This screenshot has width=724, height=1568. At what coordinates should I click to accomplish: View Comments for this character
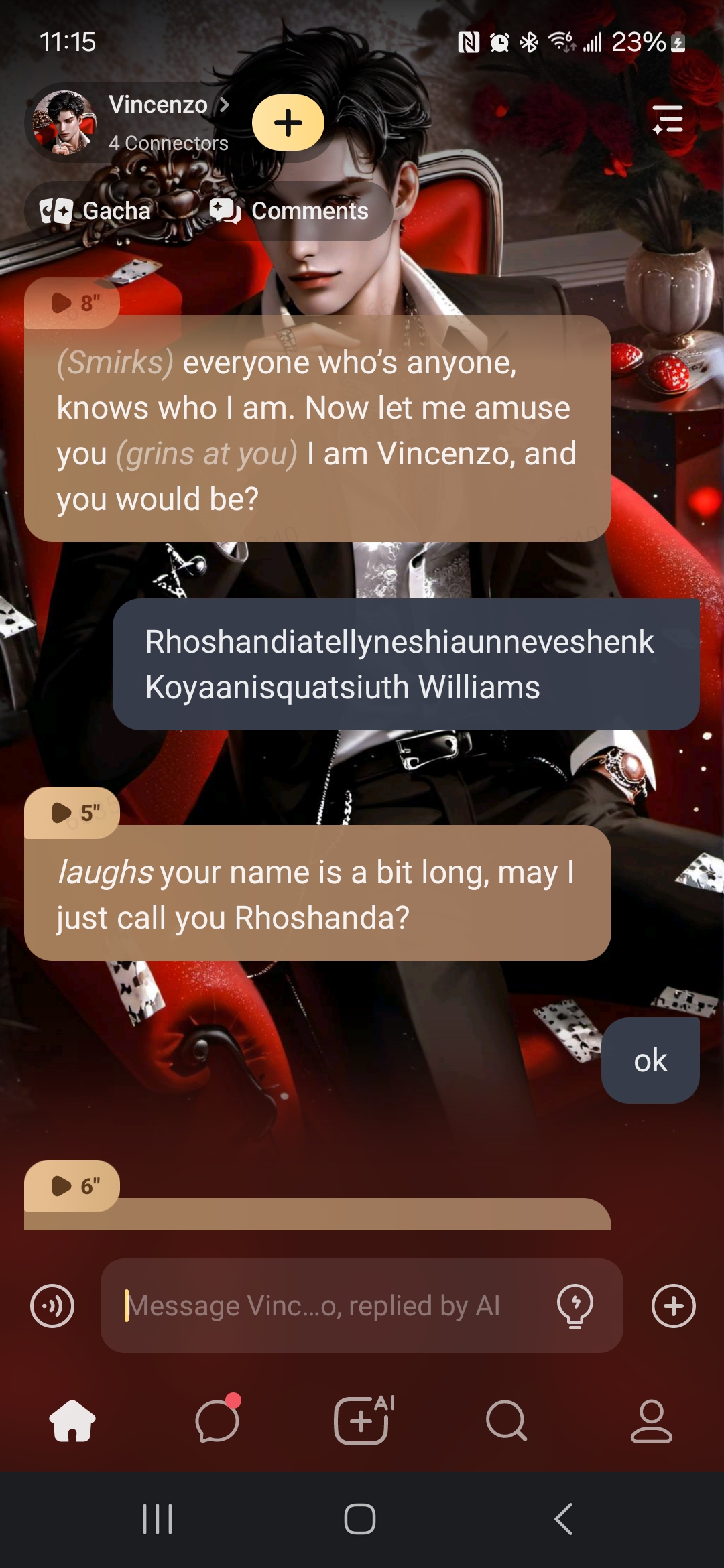click(289, 211)
